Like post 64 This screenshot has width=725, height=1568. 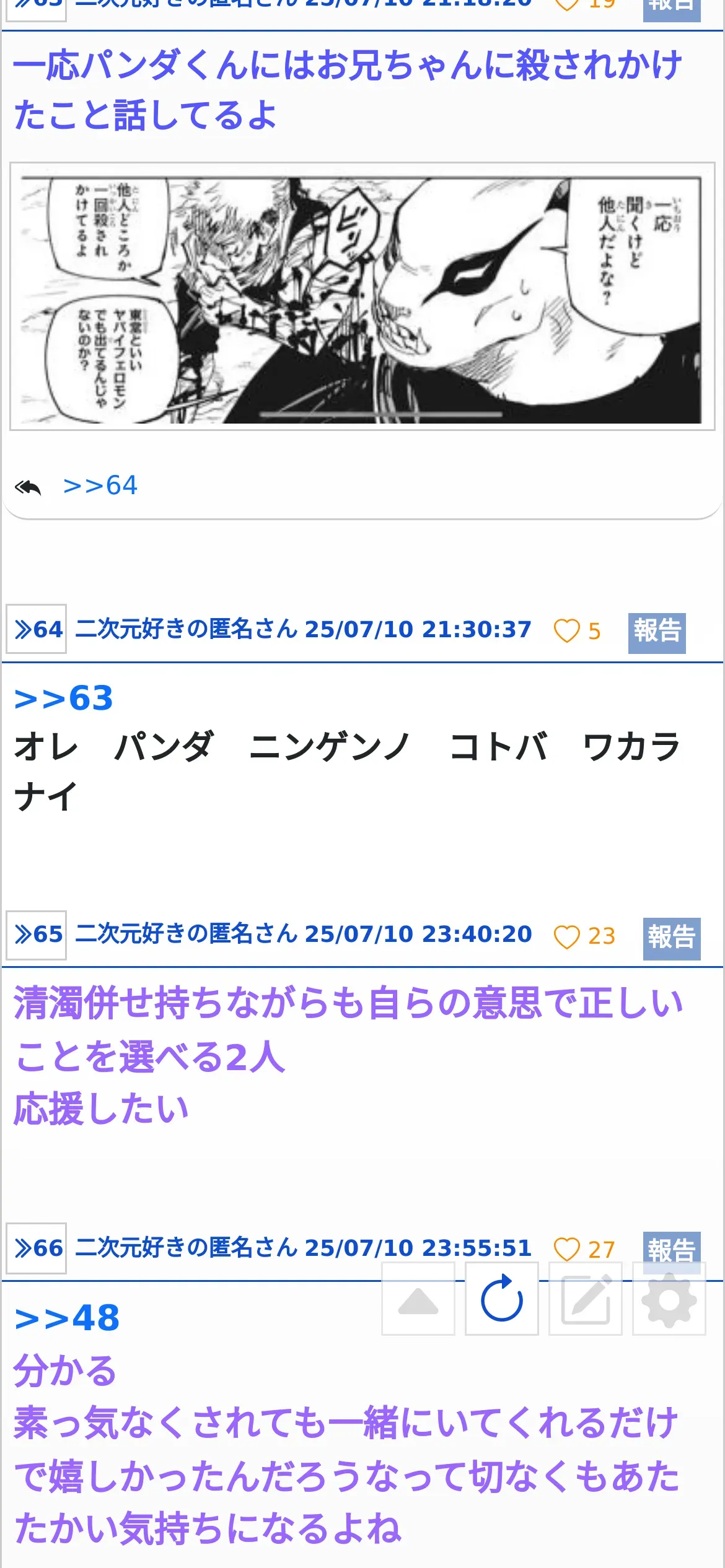point(566,631)
